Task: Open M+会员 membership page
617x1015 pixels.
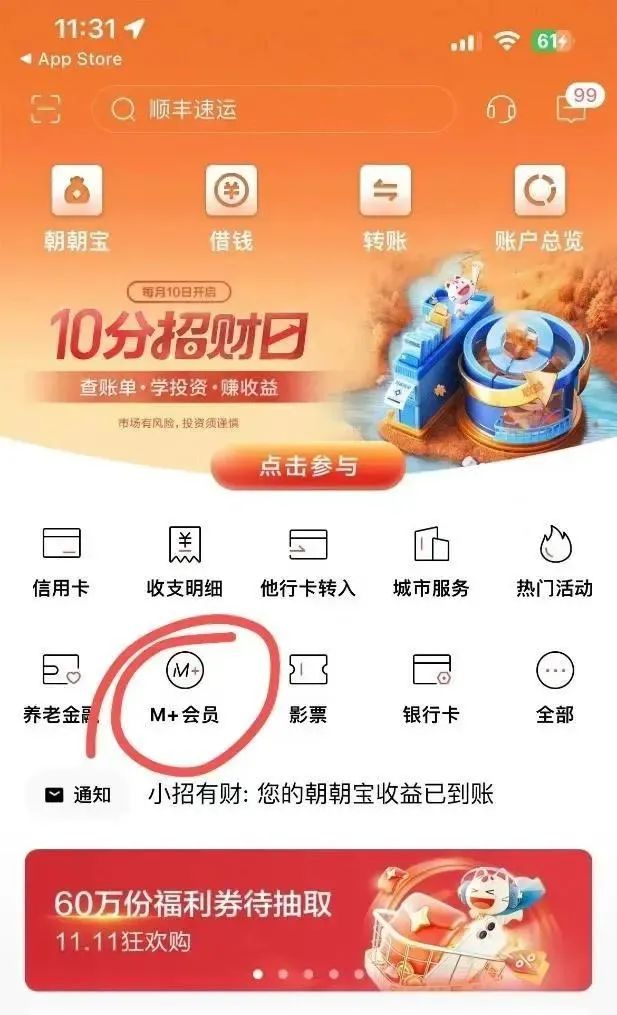Action: pyautogui.click(x=185, y=688)
